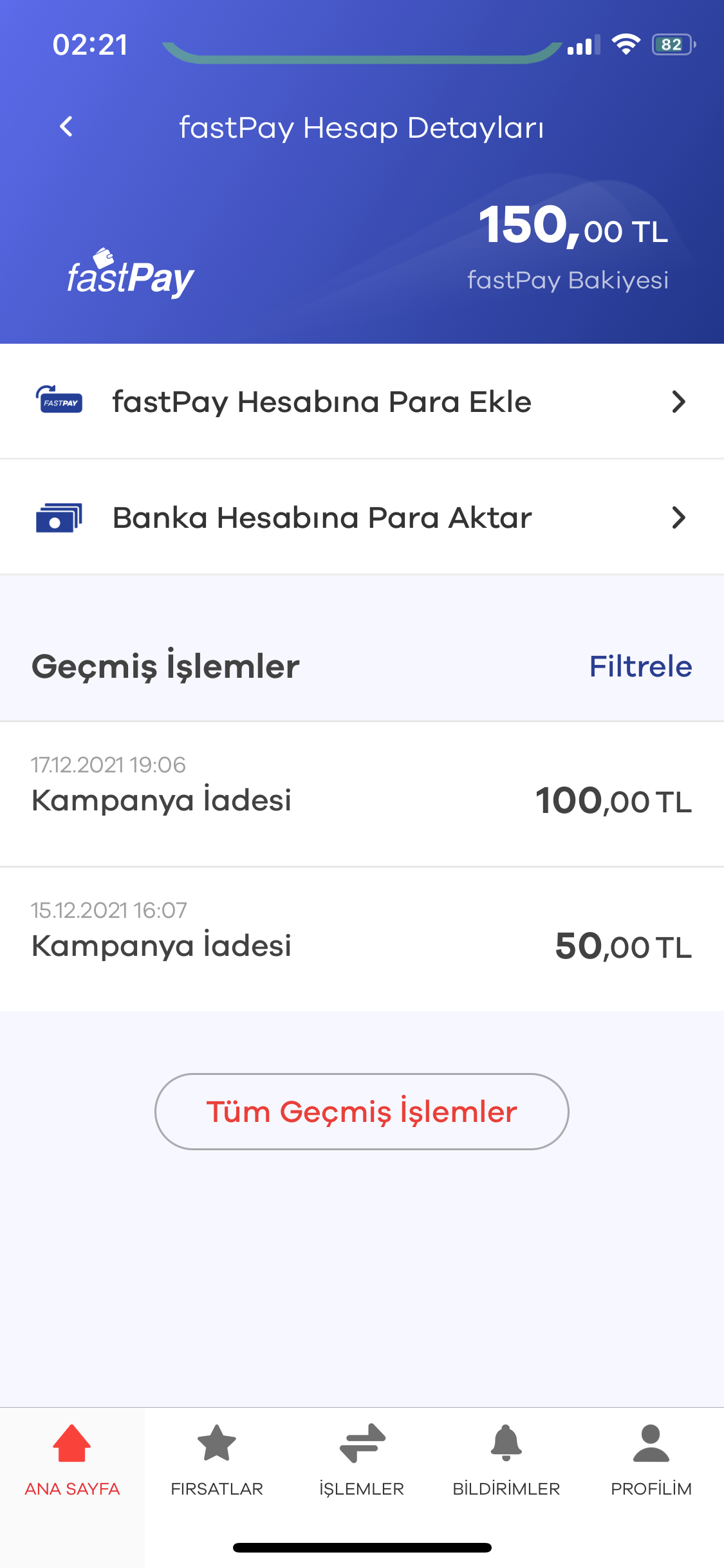Open fastPay Hesabına Para Ekle
Image resolution: width=724 pixels, height=1568 pixels.
(362, 402)
